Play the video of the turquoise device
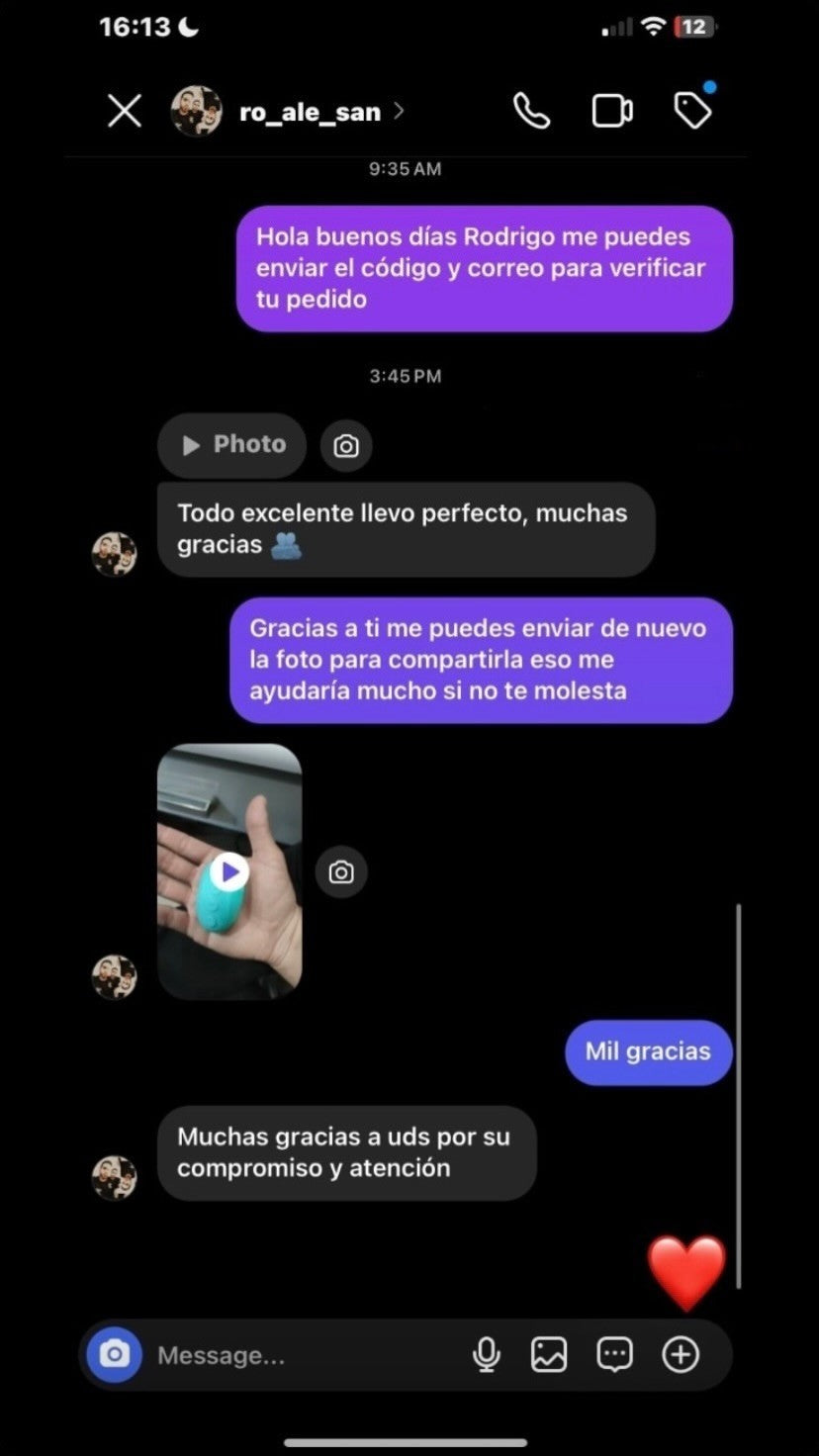819x1456 pixels. (229, 871)
